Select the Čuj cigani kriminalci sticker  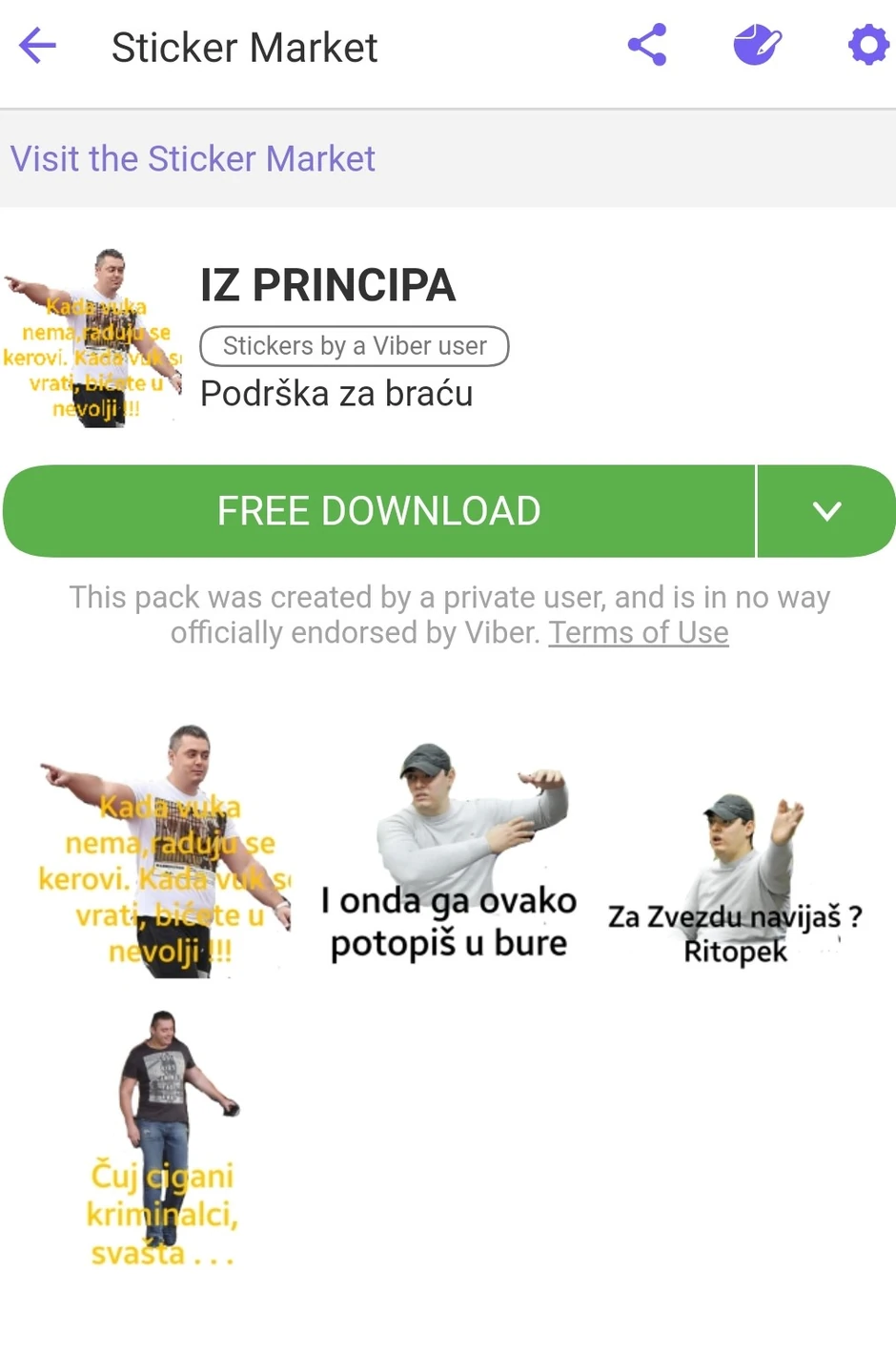tap(162, 1135)
